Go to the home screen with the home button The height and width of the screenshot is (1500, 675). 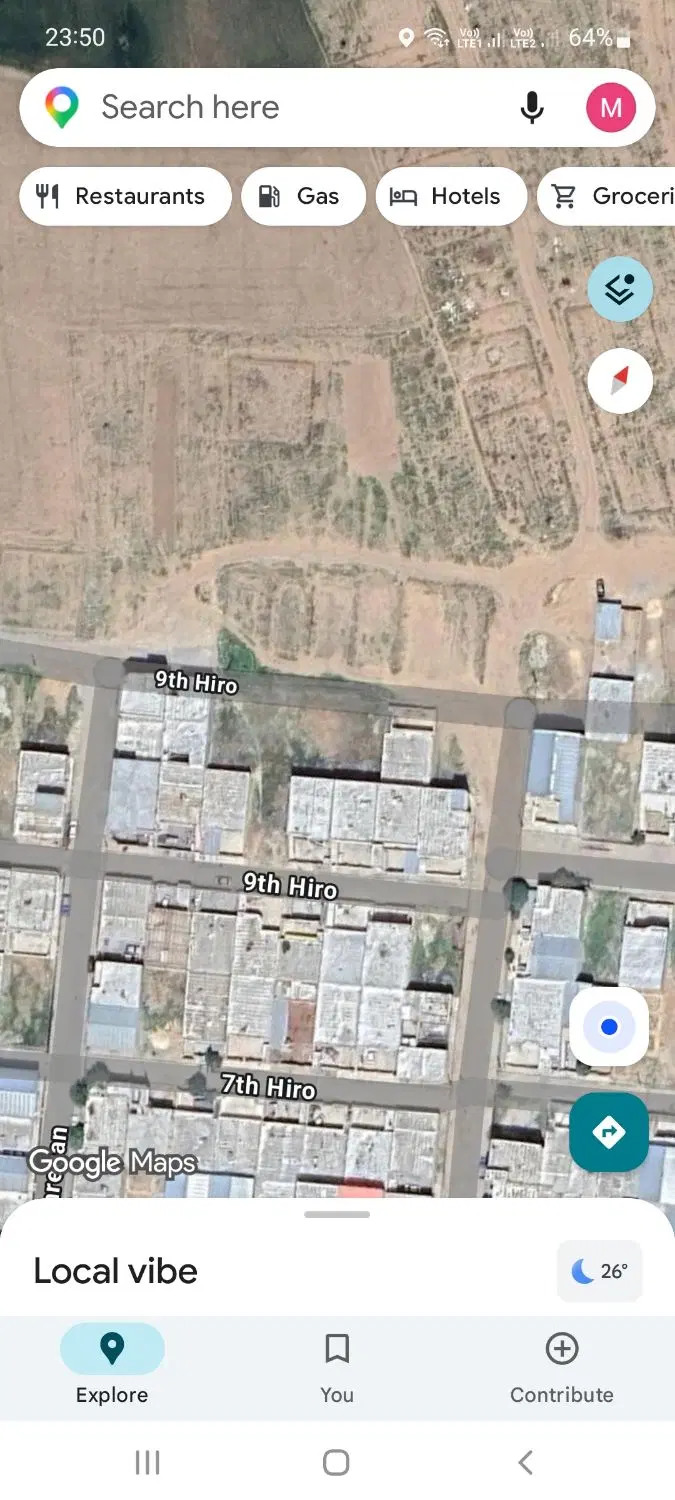(x=337, y=1462)
